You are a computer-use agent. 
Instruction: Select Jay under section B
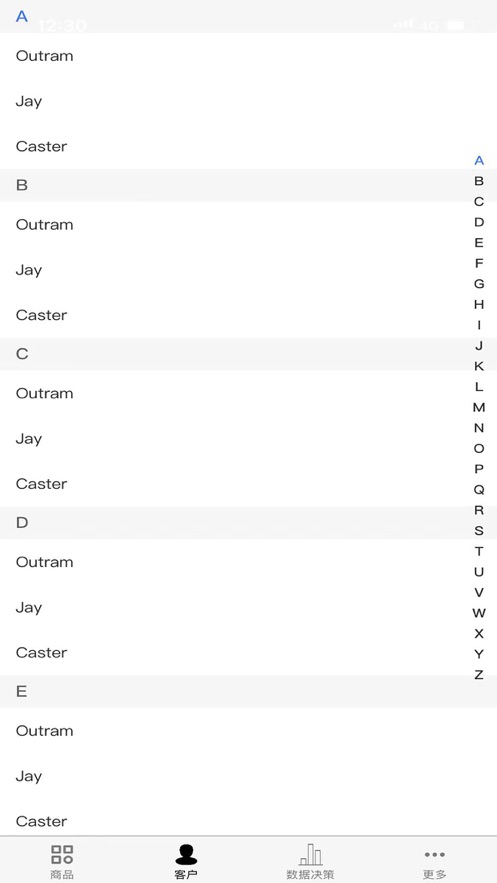coord(248,270)
